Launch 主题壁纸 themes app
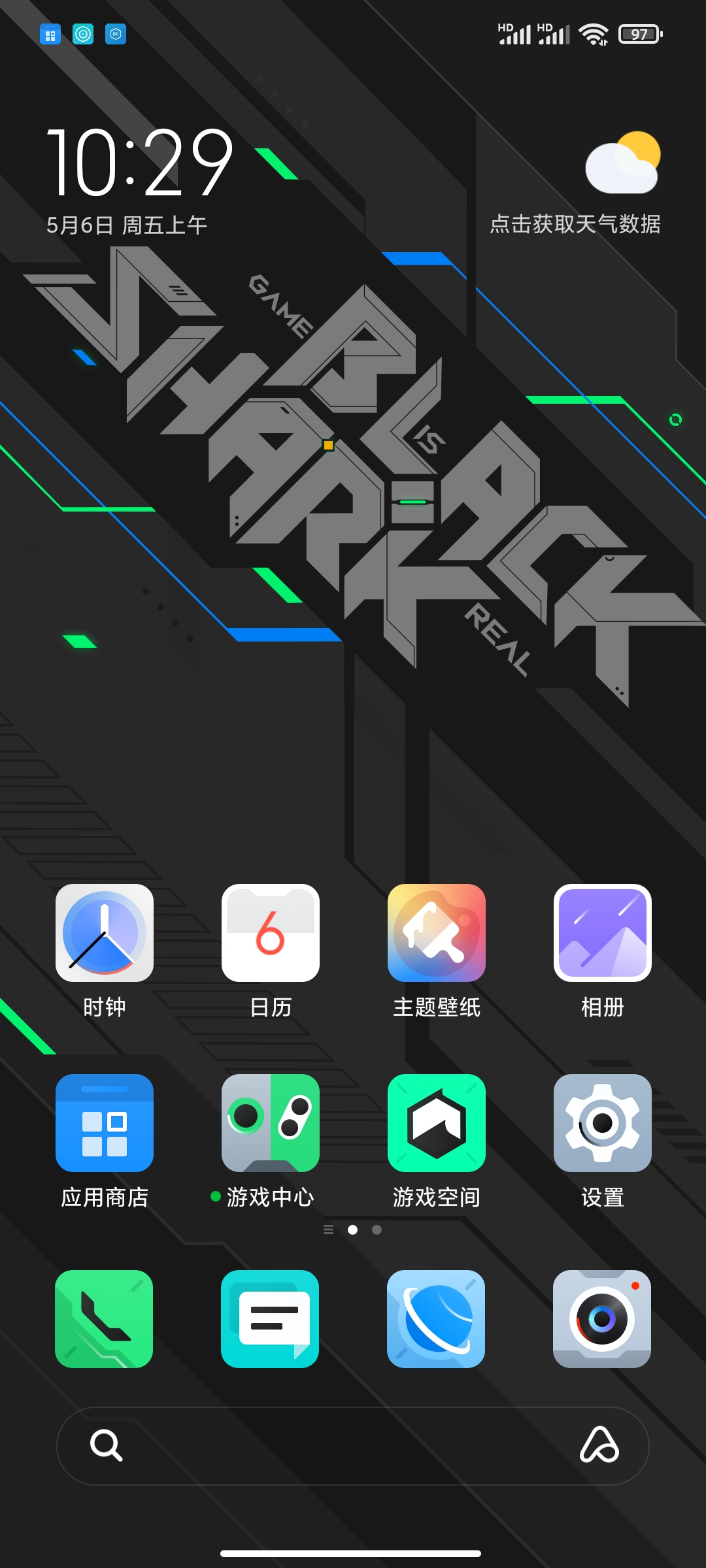This screenshot has height=1568, width=706. coord(437,933)
